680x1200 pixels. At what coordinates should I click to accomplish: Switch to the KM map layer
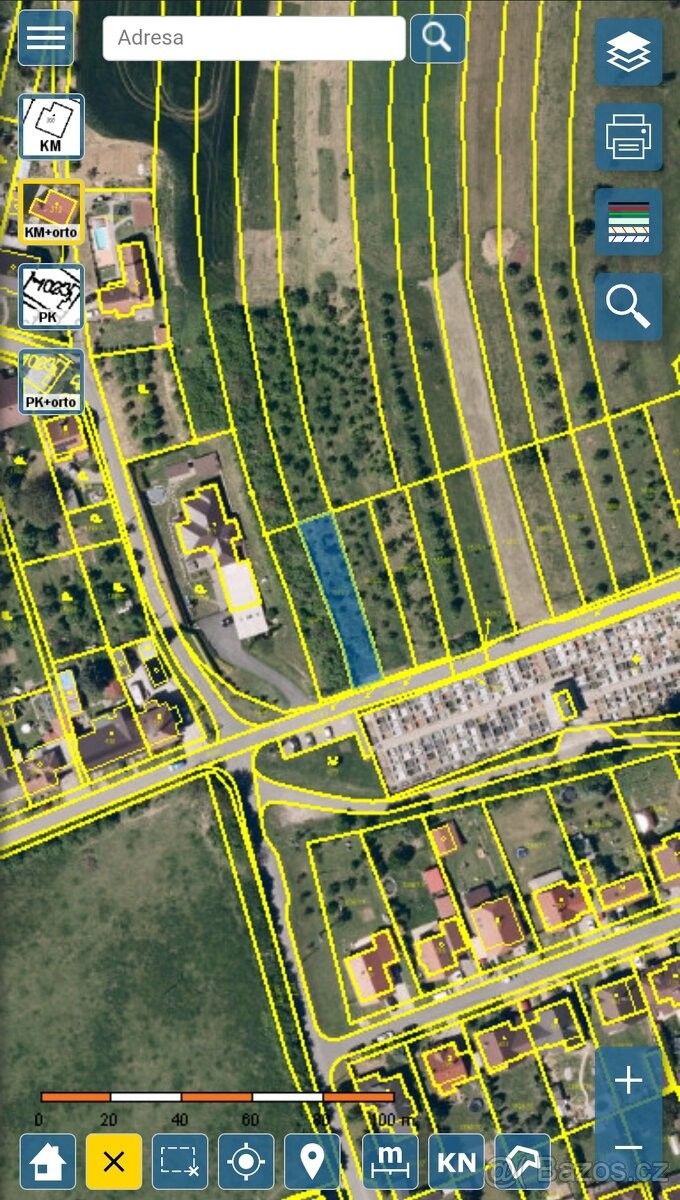(51, 127)
